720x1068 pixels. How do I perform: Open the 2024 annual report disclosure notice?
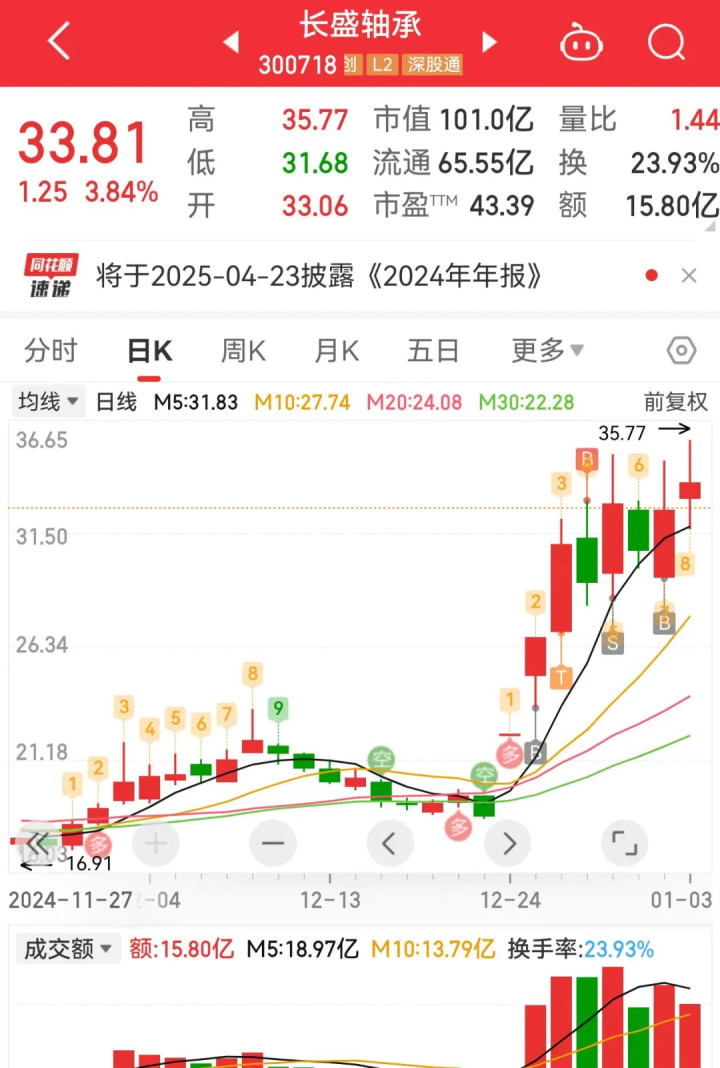320,276
